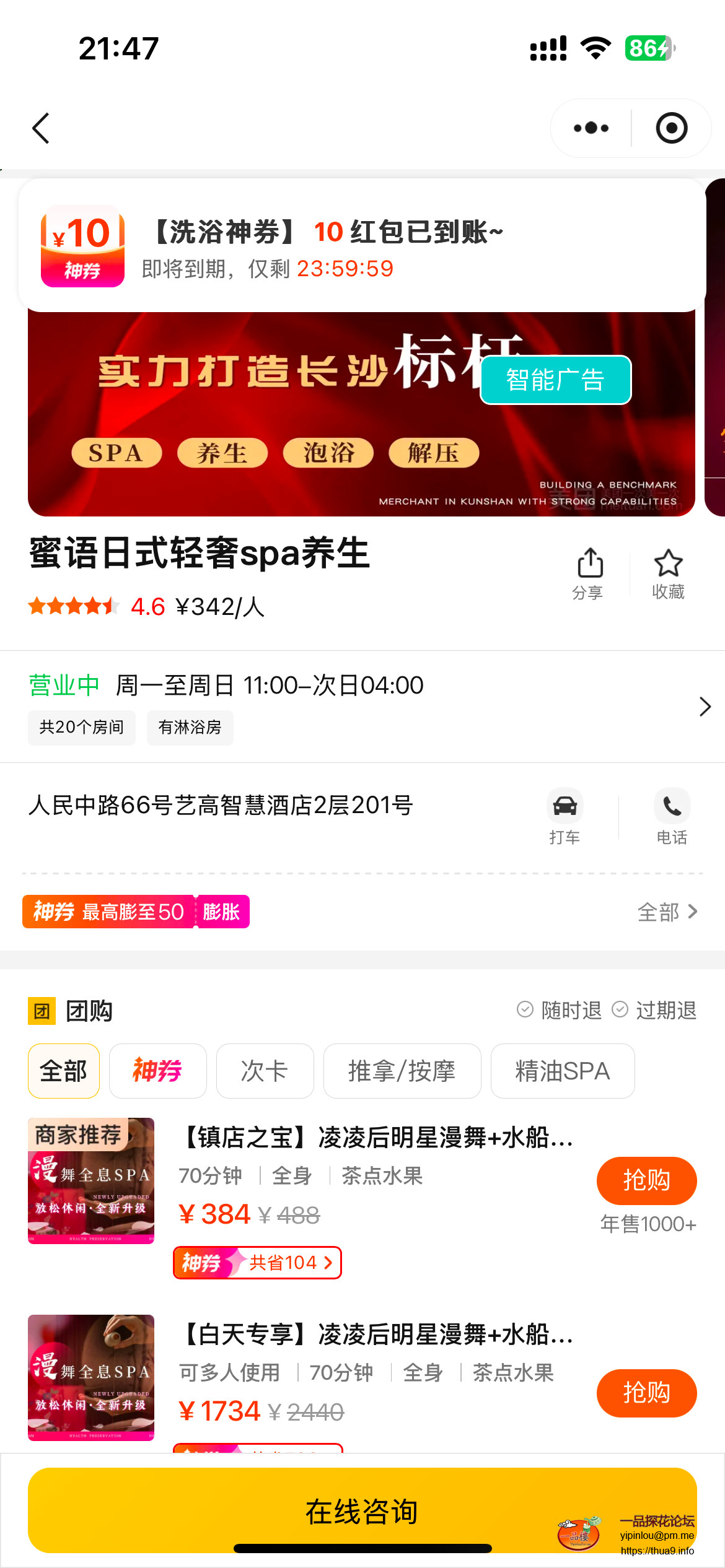Add the shop to 收藏 favorites

point(668,573)
